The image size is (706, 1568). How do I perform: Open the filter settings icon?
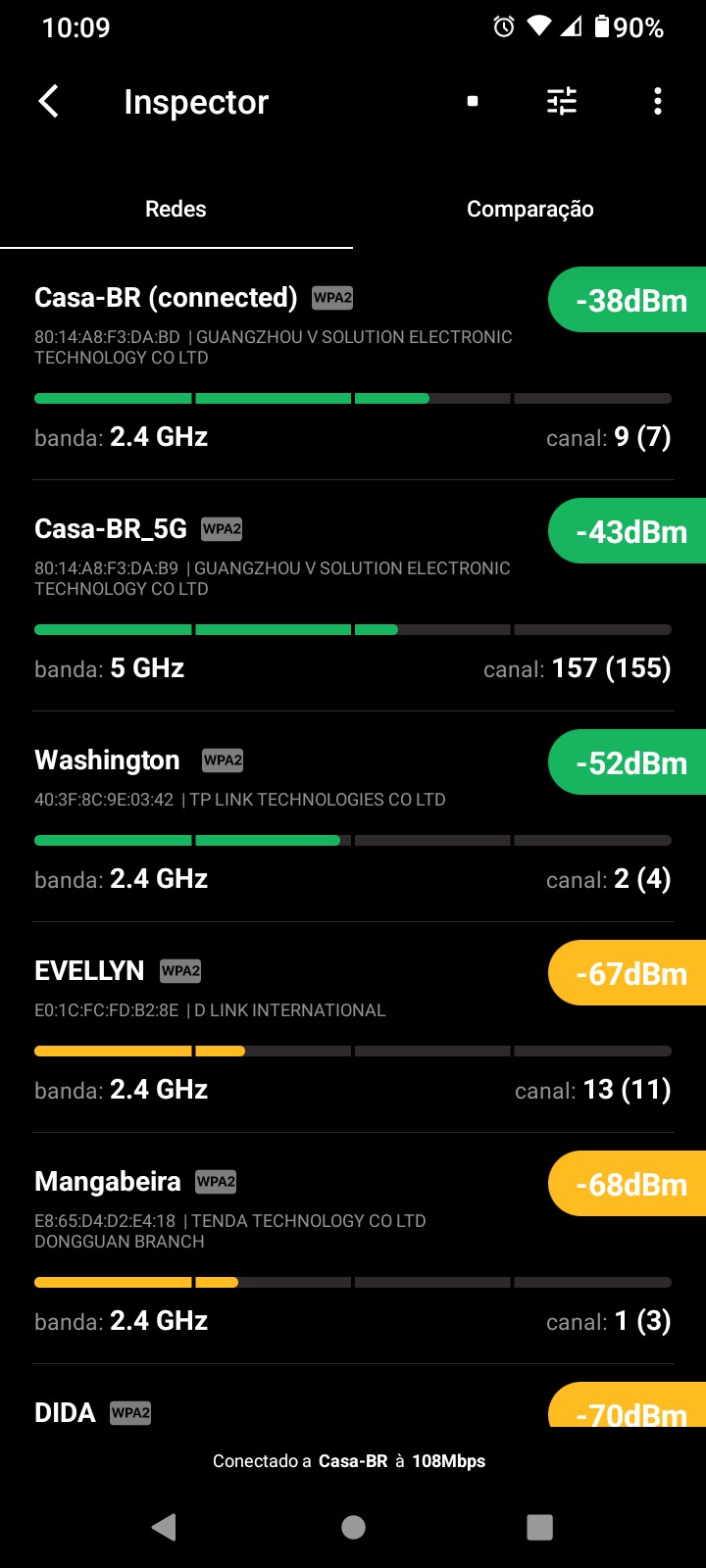tap(562, 101)
